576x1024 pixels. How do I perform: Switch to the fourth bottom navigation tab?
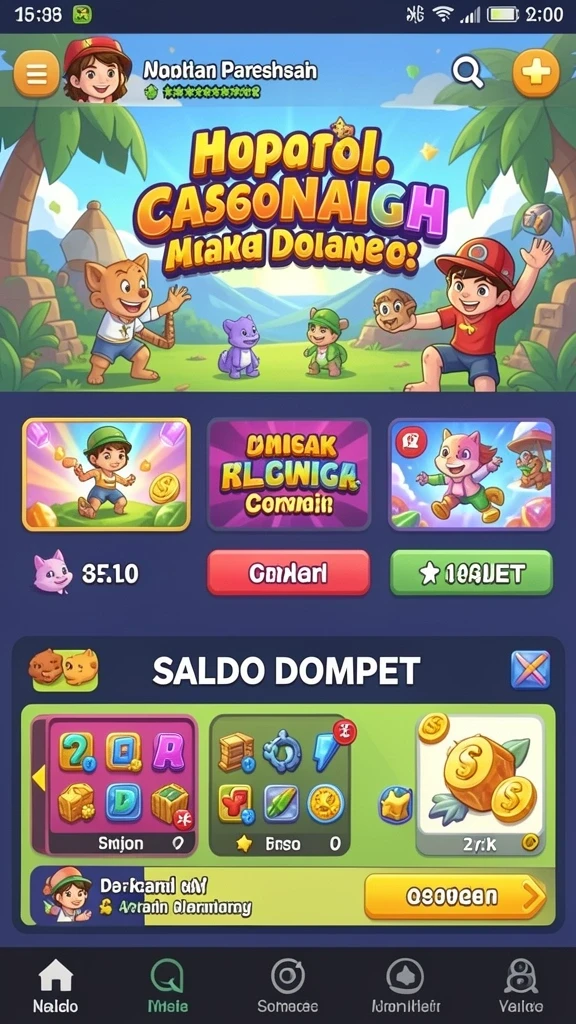(x=406, y=987)
